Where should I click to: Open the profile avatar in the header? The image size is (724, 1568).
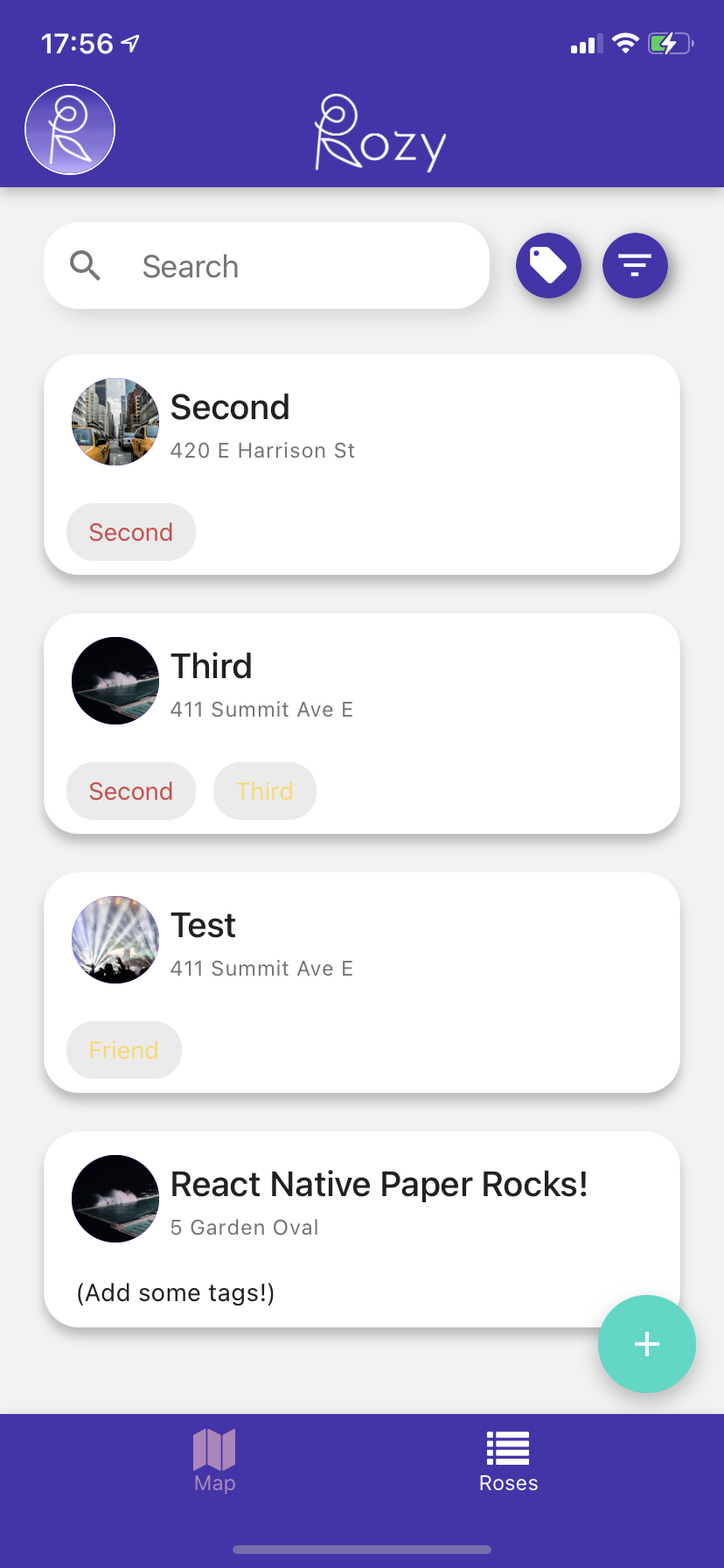tap(70, 129)
